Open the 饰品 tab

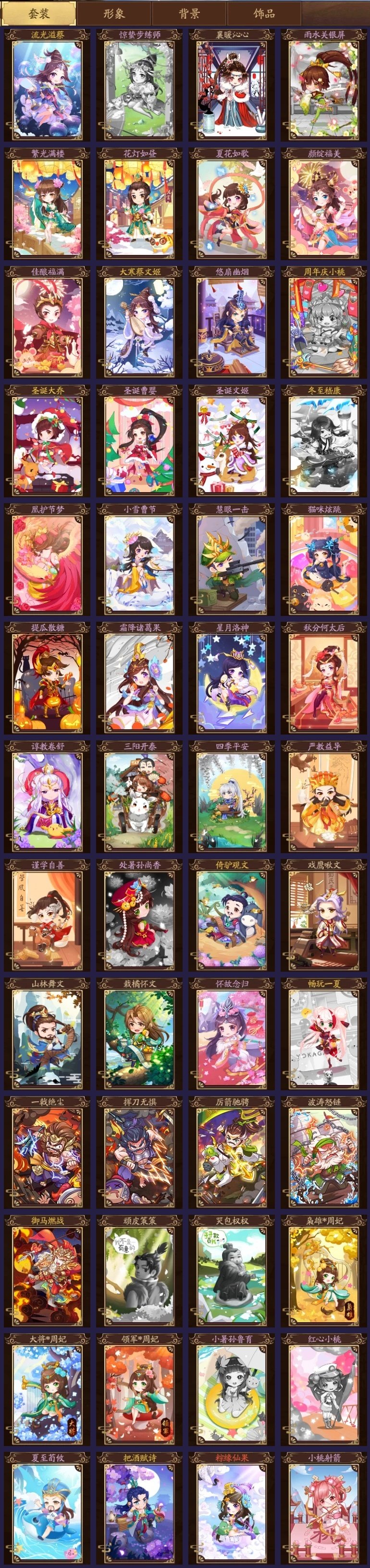click(264, 13)
